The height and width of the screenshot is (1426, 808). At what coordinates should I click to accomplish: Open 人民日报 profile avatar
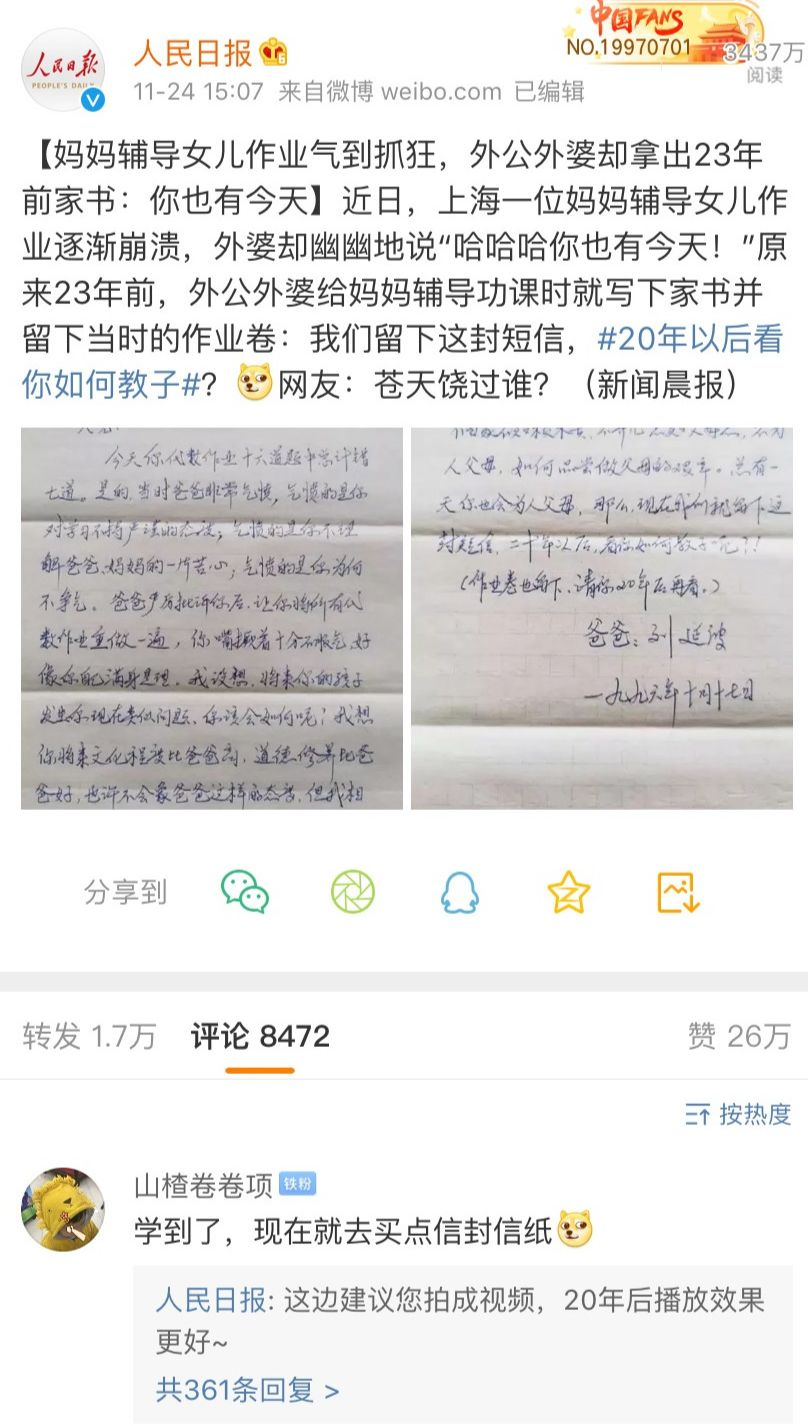click(63, 70)
